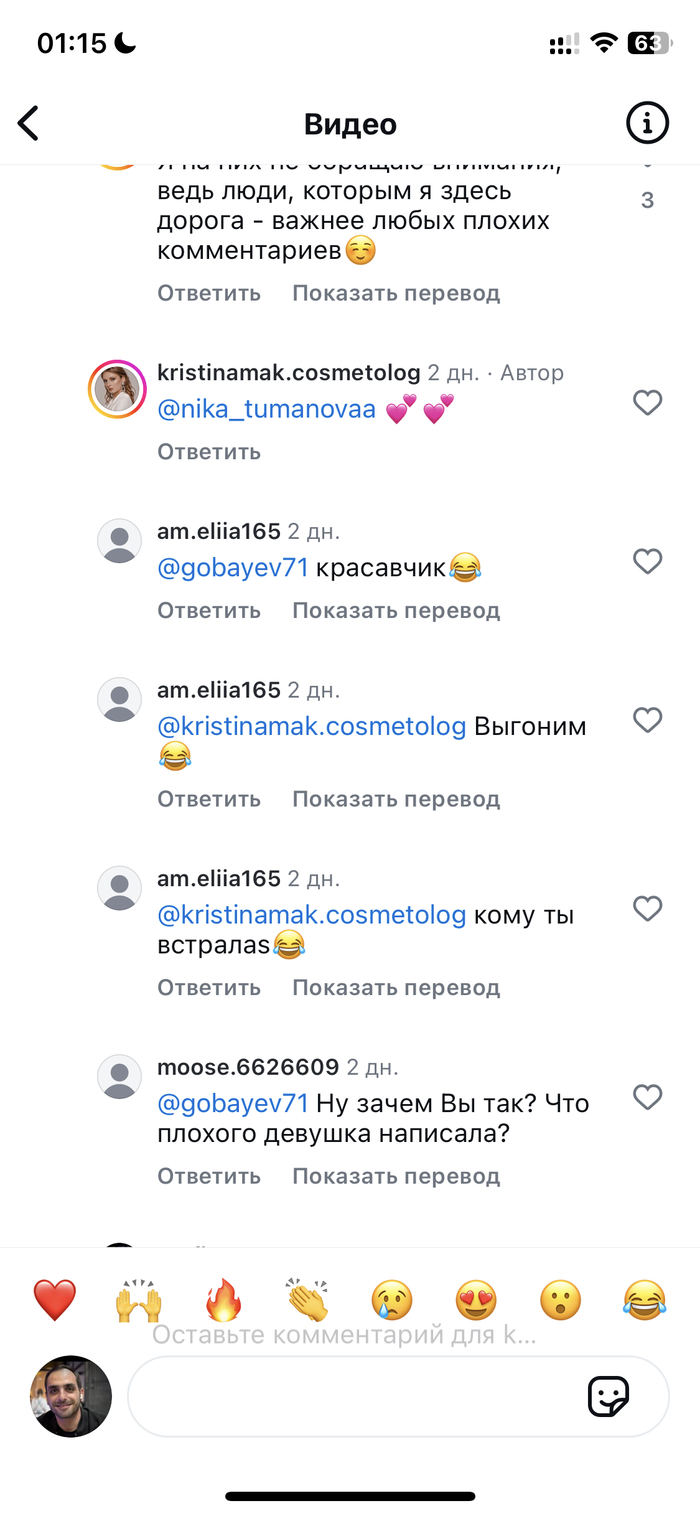This screenshot has height=1516, width=700.
Task: Reply to moose.6626609's comment
Action: (209, 1176)
